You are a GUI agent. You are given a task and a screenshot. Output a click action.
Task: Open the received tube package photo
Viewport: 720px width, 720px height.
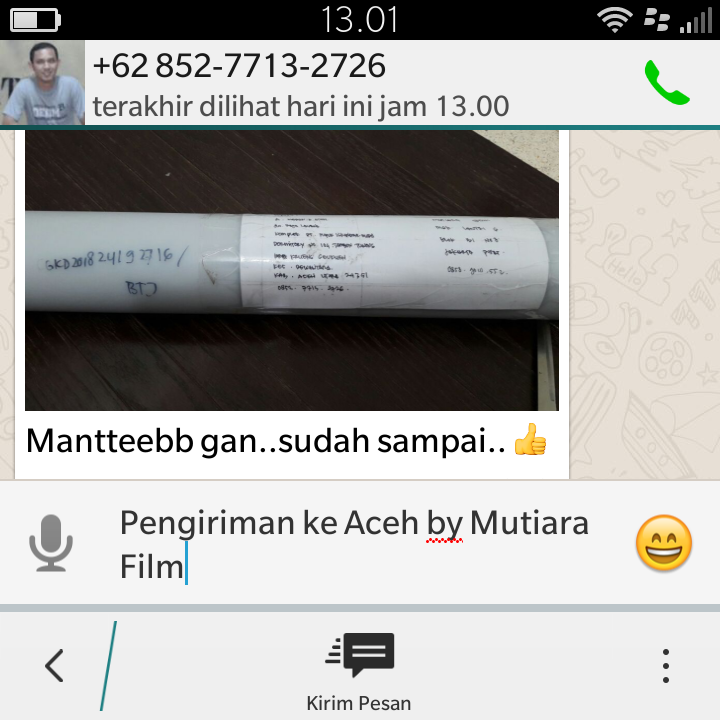291,270
